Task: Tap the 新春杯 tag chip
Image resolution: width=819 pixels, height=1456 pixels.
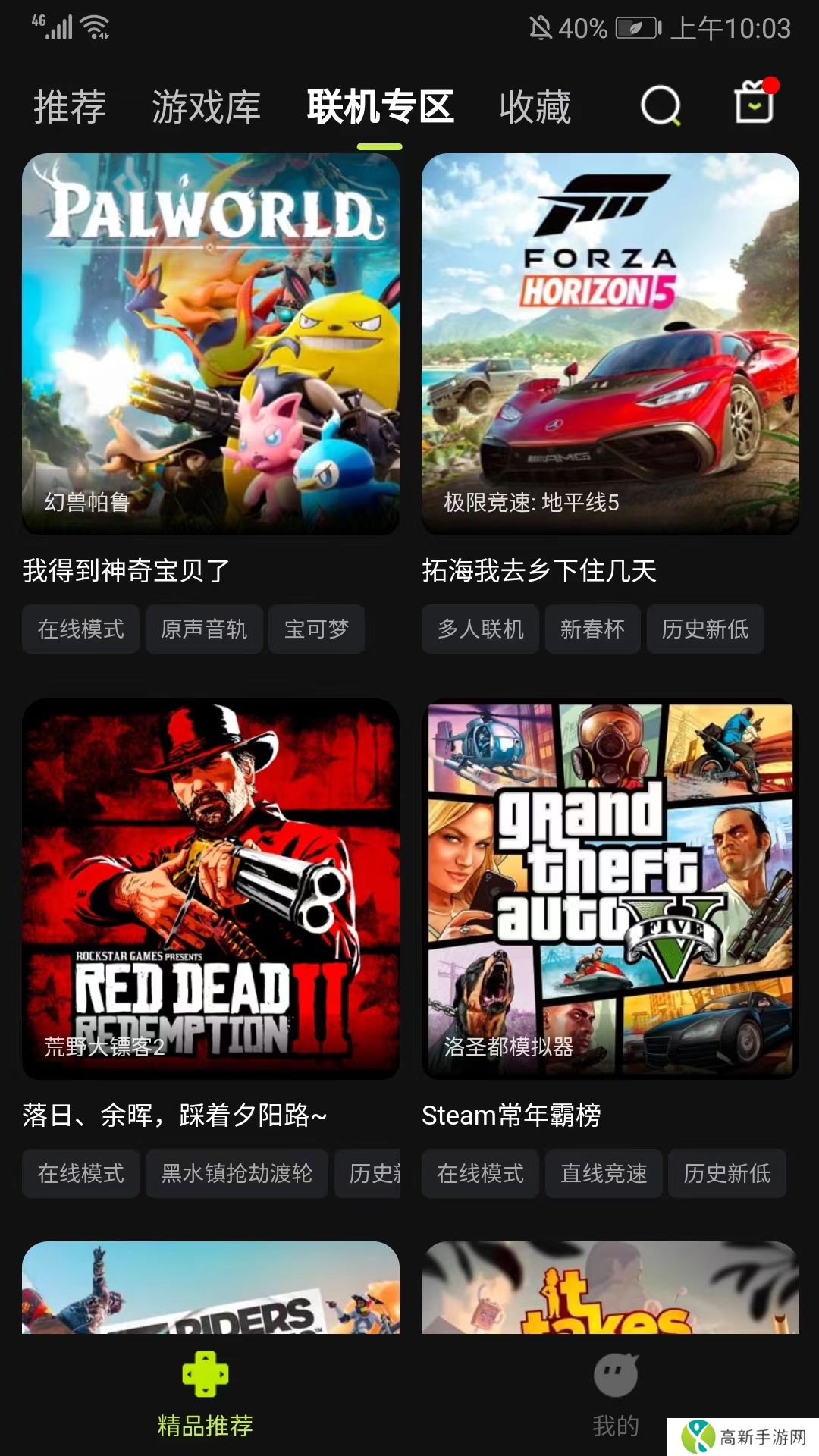Action: [x=592, y=629]
